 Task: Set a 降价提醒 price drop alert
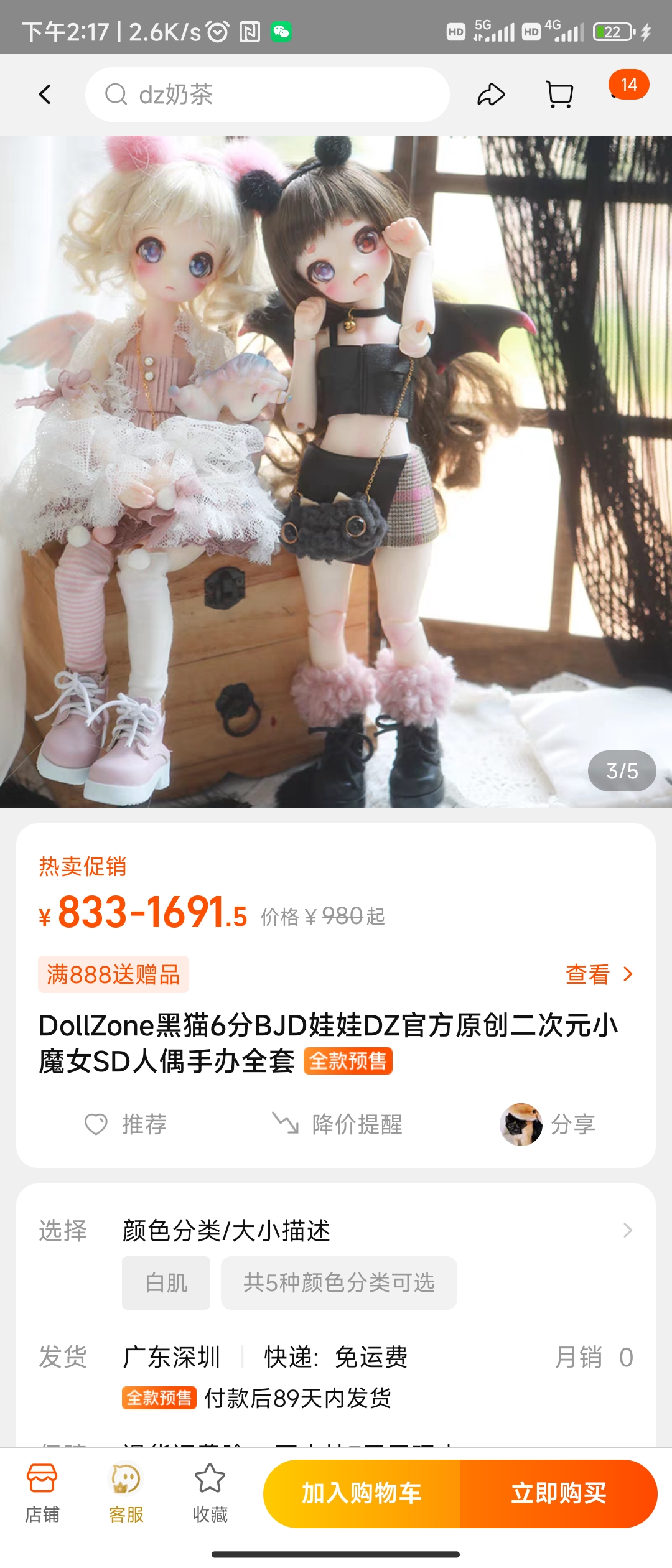[x=338, y=1124]
